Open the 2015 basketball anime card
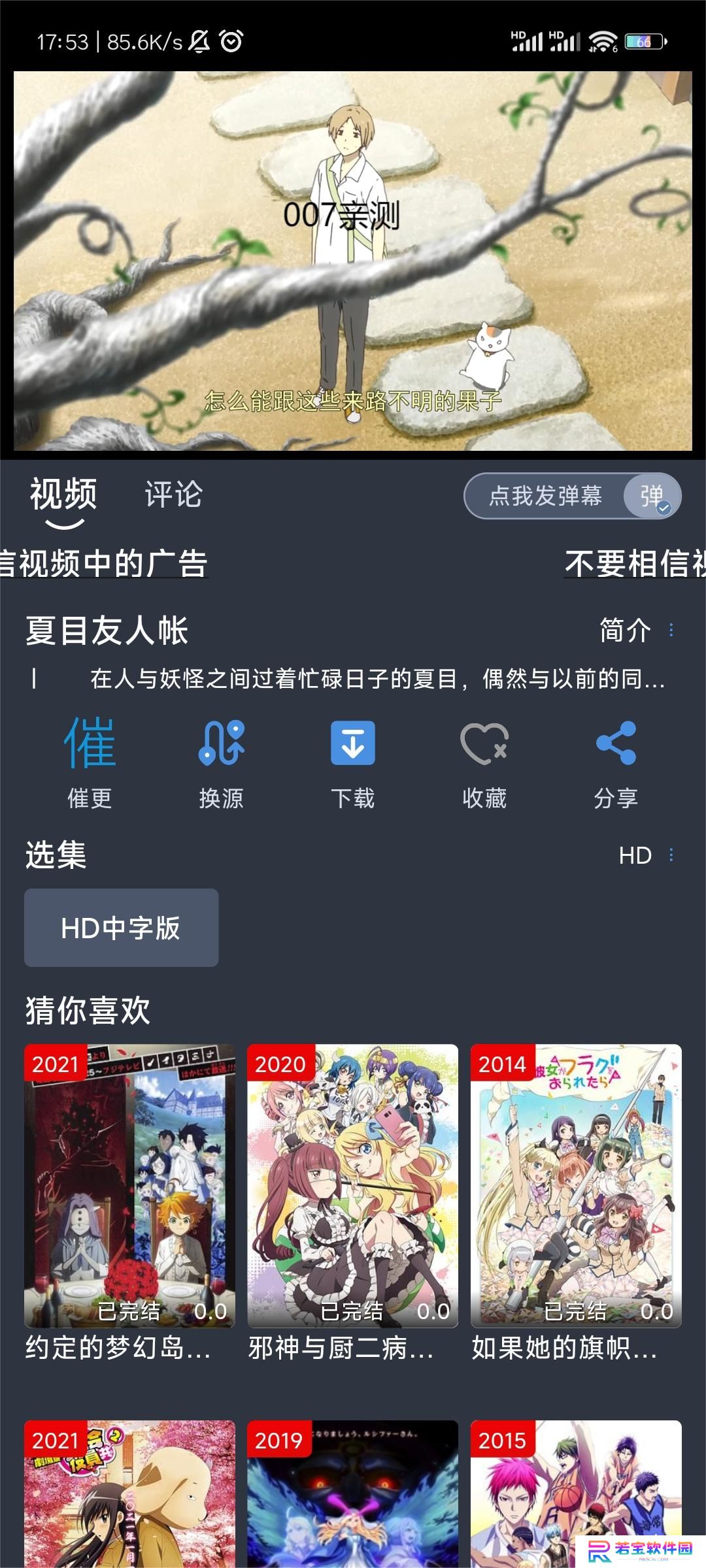Image resolution: width=706 pixels, height=1568 pixels. (576, 1494)
